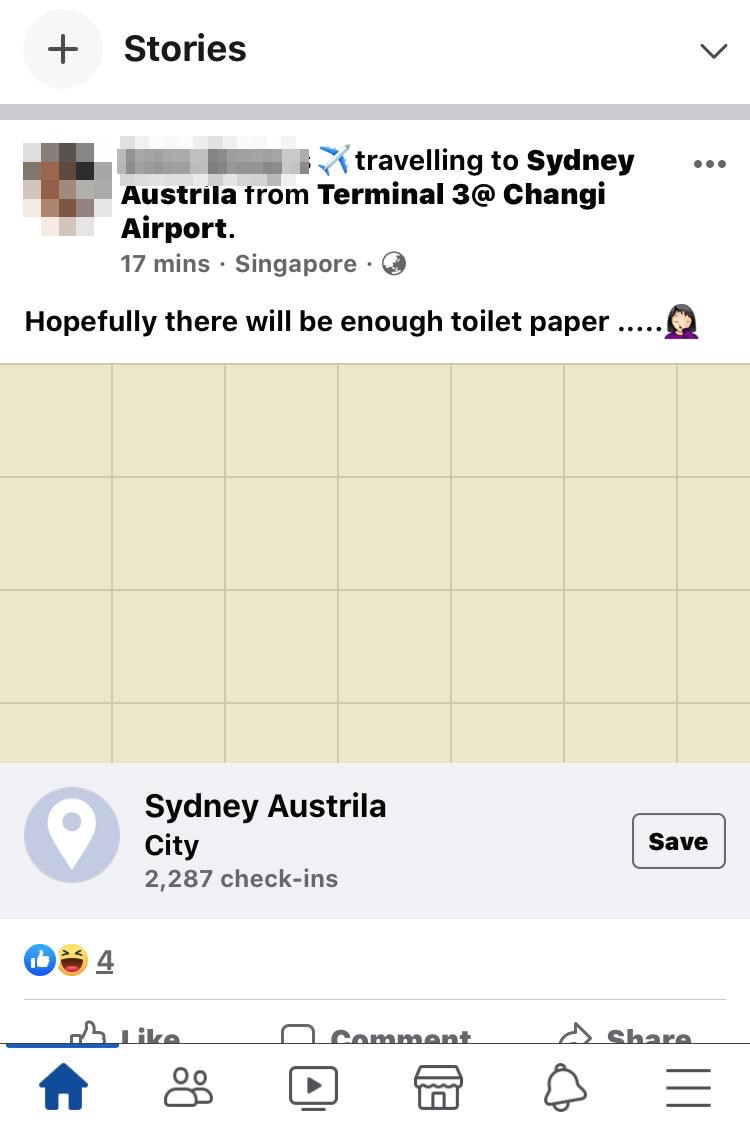
Task: Share the Sydney travel post
Action: [x=625, y=1034]
